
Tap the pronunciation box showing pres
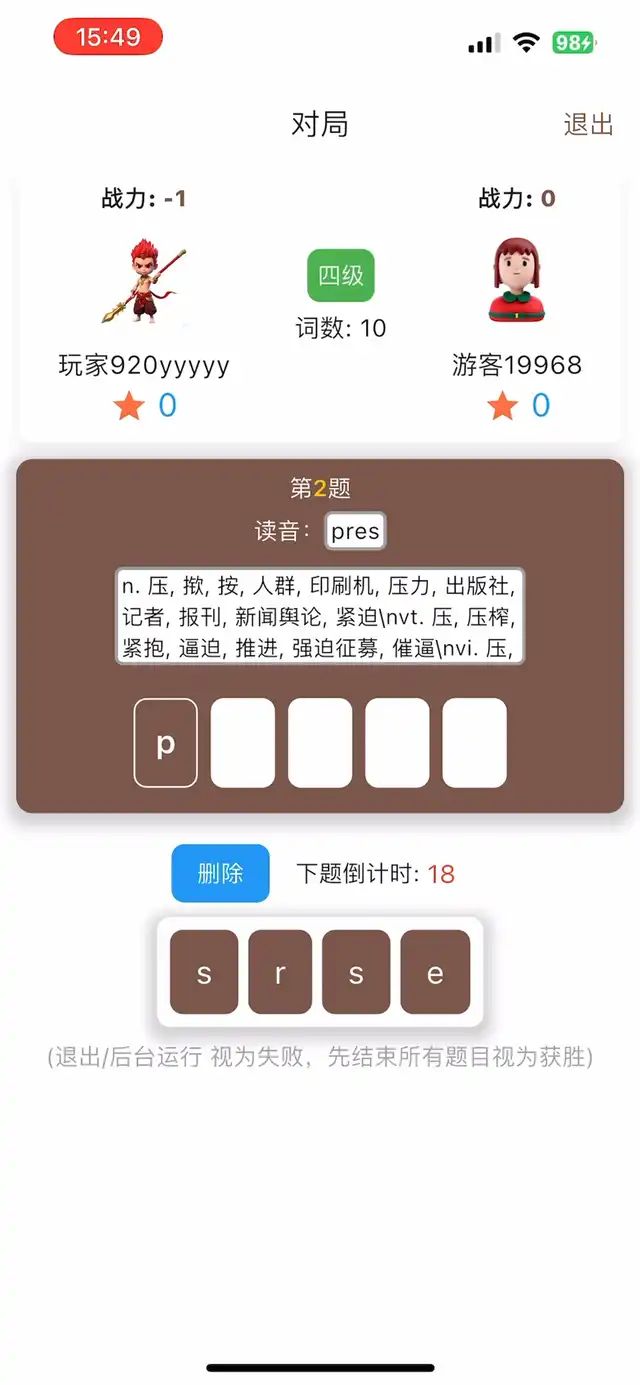(x=355, y=531)
